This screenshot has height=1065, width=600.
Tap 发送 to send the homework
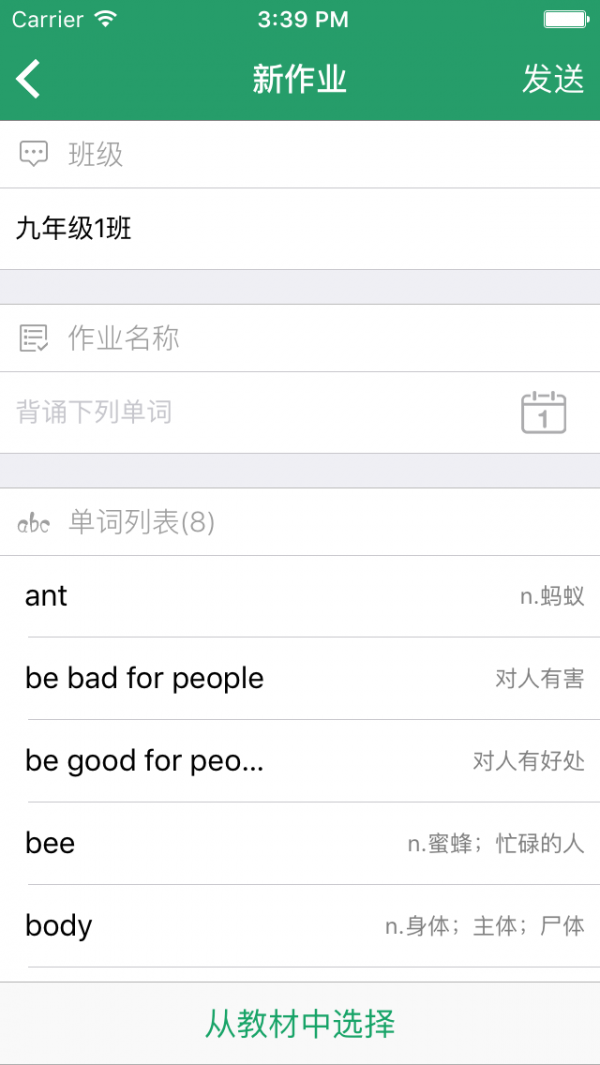click(x=552, y=79)
